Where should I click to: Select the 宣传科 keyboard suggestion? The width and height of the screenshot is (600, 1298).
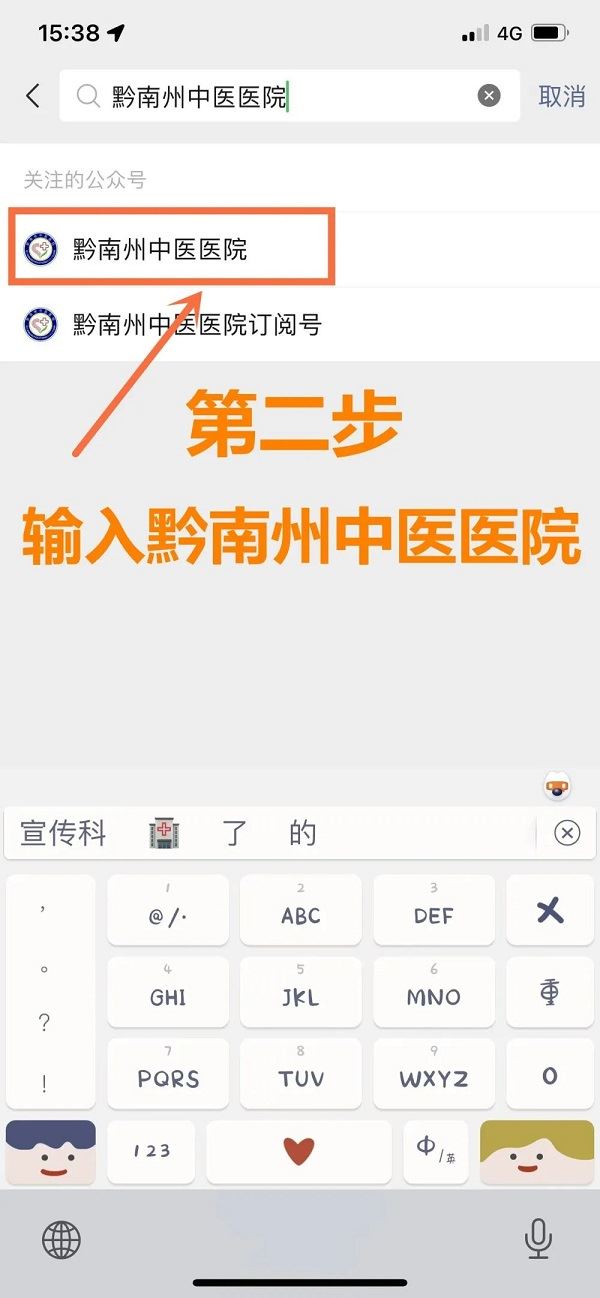[63, 833]
